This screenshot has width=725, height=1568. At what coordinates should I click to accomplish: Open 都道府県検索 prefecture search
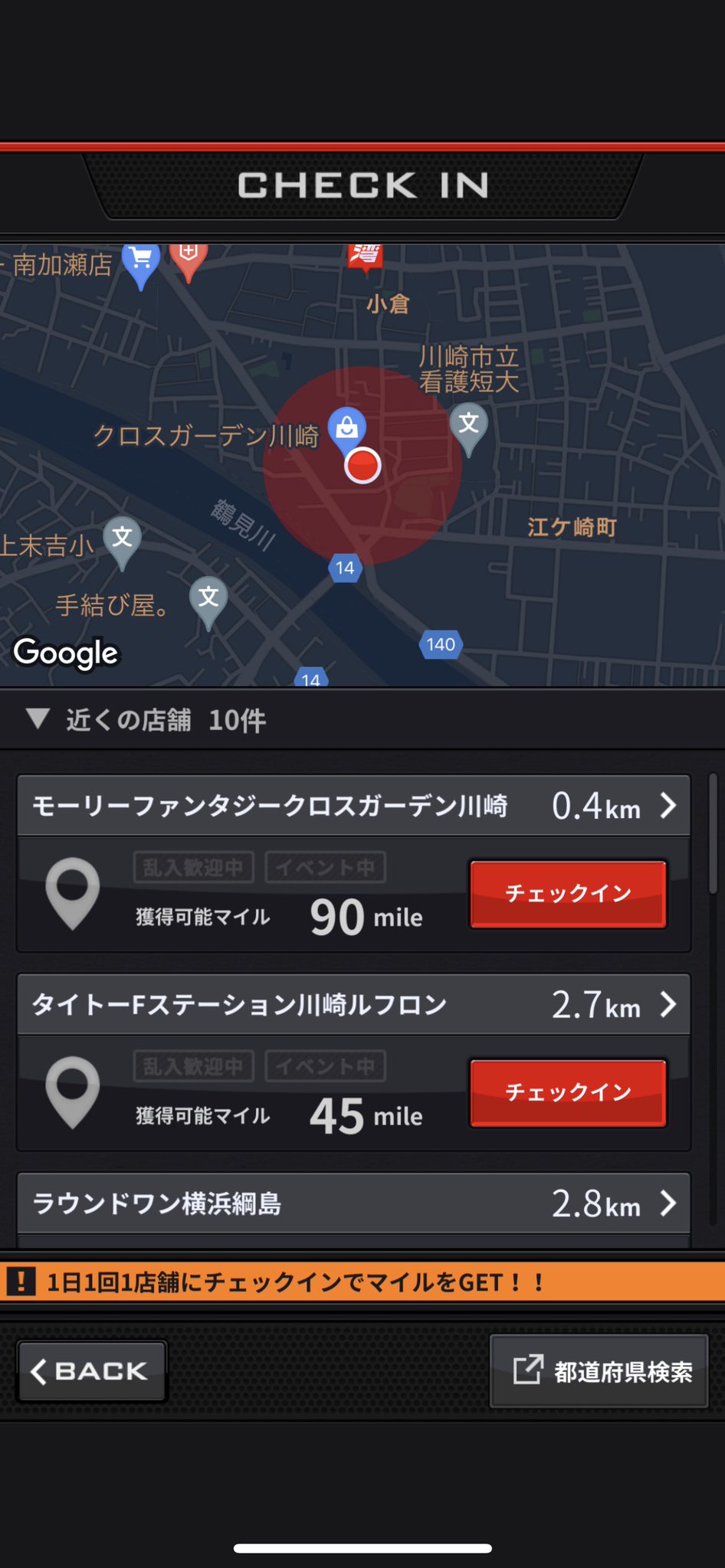[x=599, y=1371]
